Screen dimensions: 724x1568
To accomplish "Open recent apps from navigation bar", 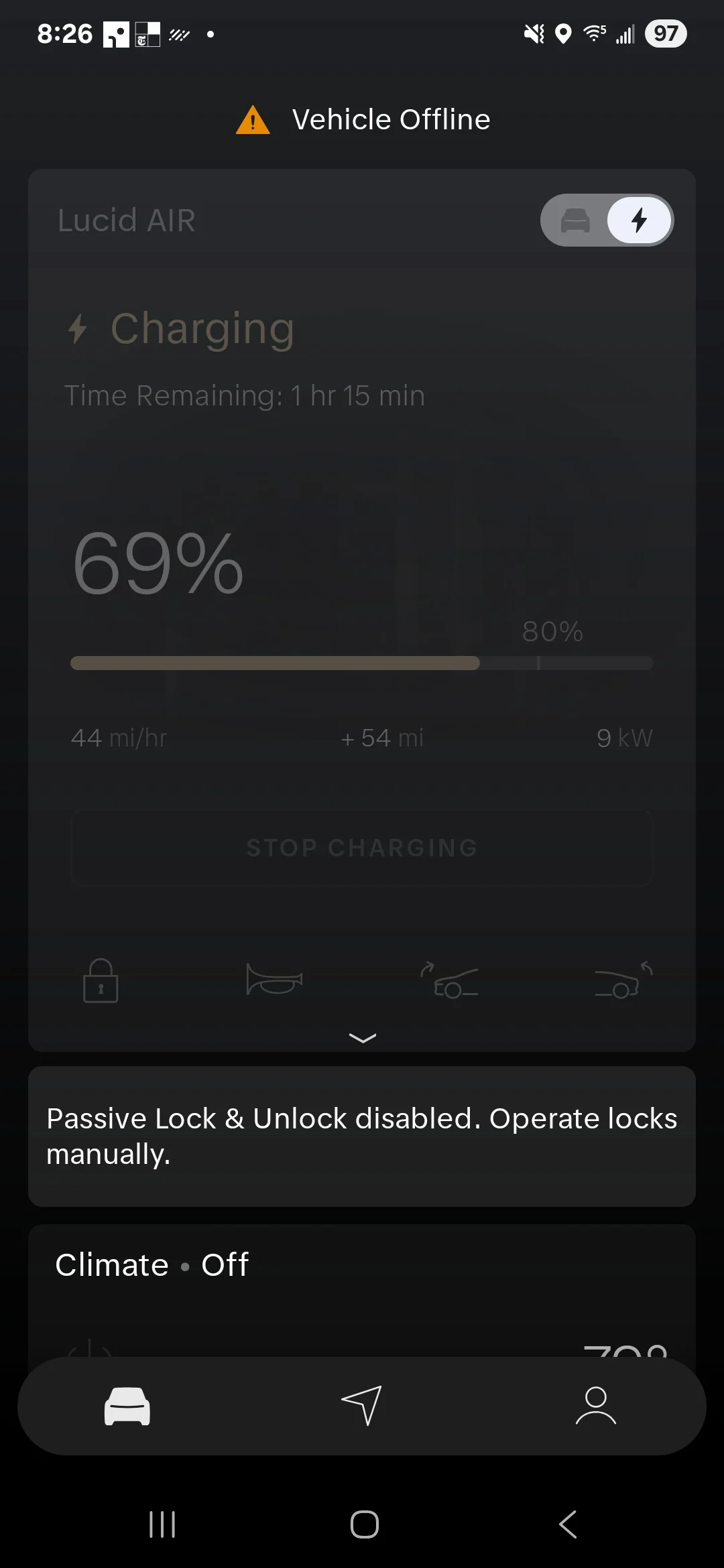I will click(x=162, y=1524).
